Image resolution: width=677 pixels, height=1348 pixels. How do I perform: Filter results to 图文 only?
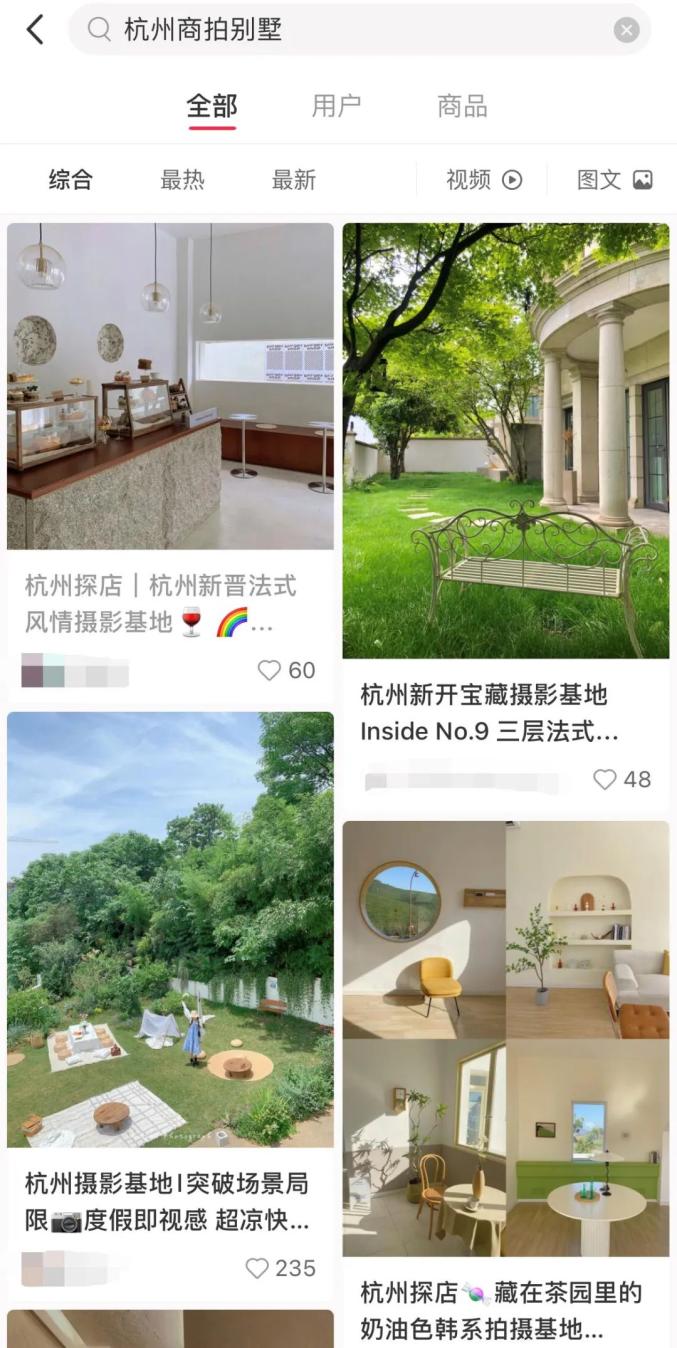pos(614,180)
